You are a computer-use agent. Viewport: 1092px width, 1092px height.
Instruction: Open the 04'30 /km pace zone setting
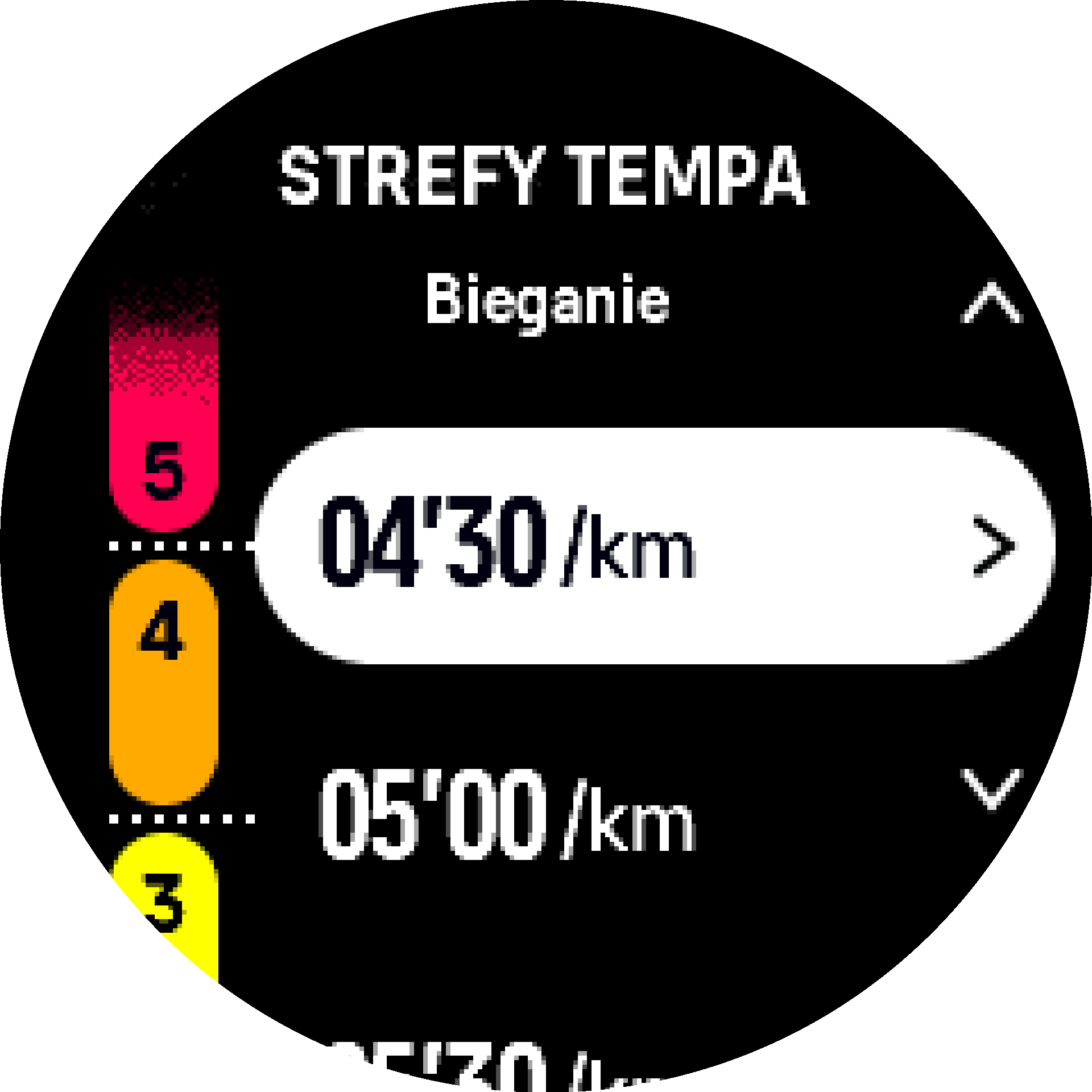pos(654,546)
